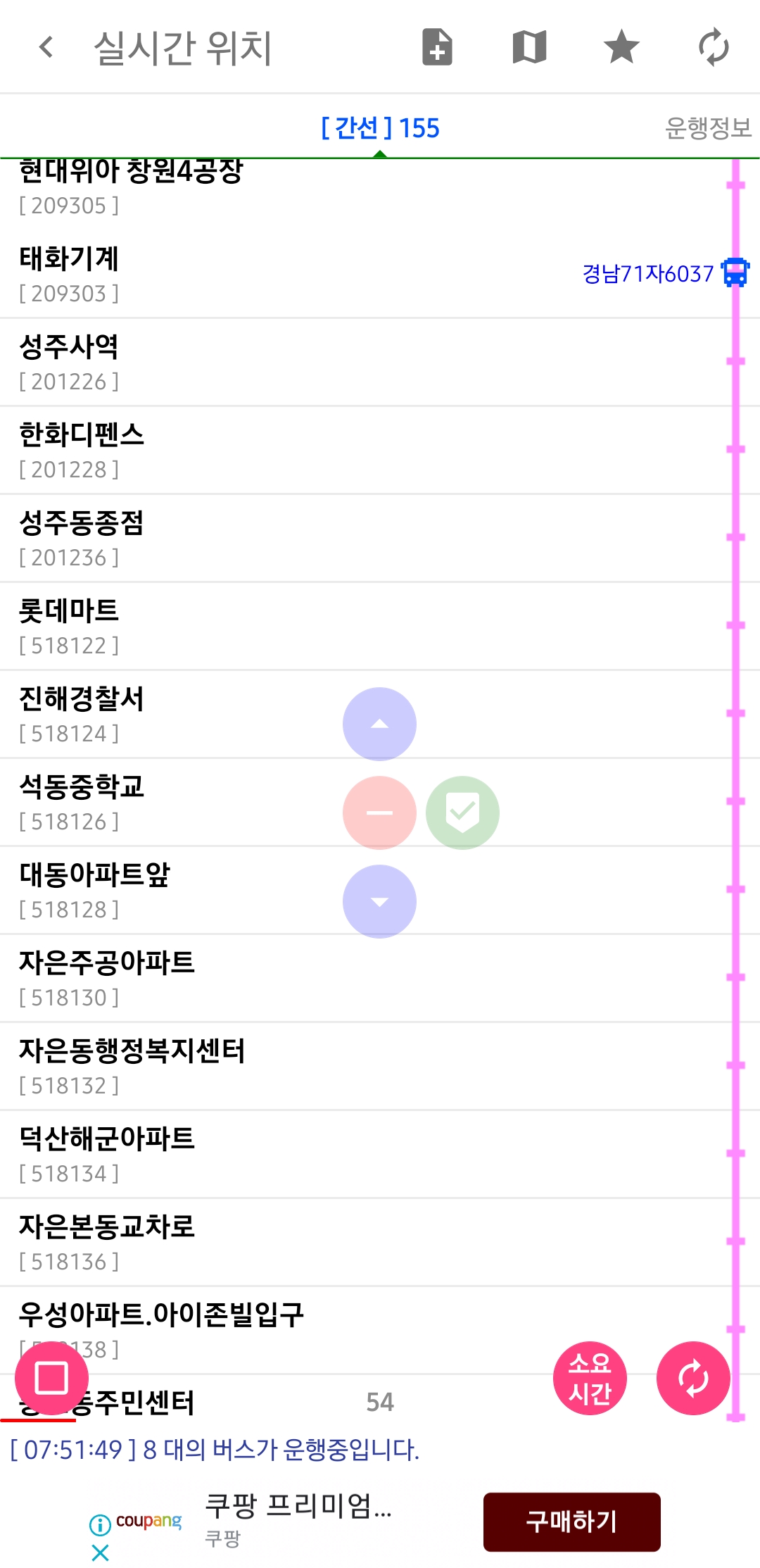Tap 구매하기 on the Coupang ad

pos(571,1522)
